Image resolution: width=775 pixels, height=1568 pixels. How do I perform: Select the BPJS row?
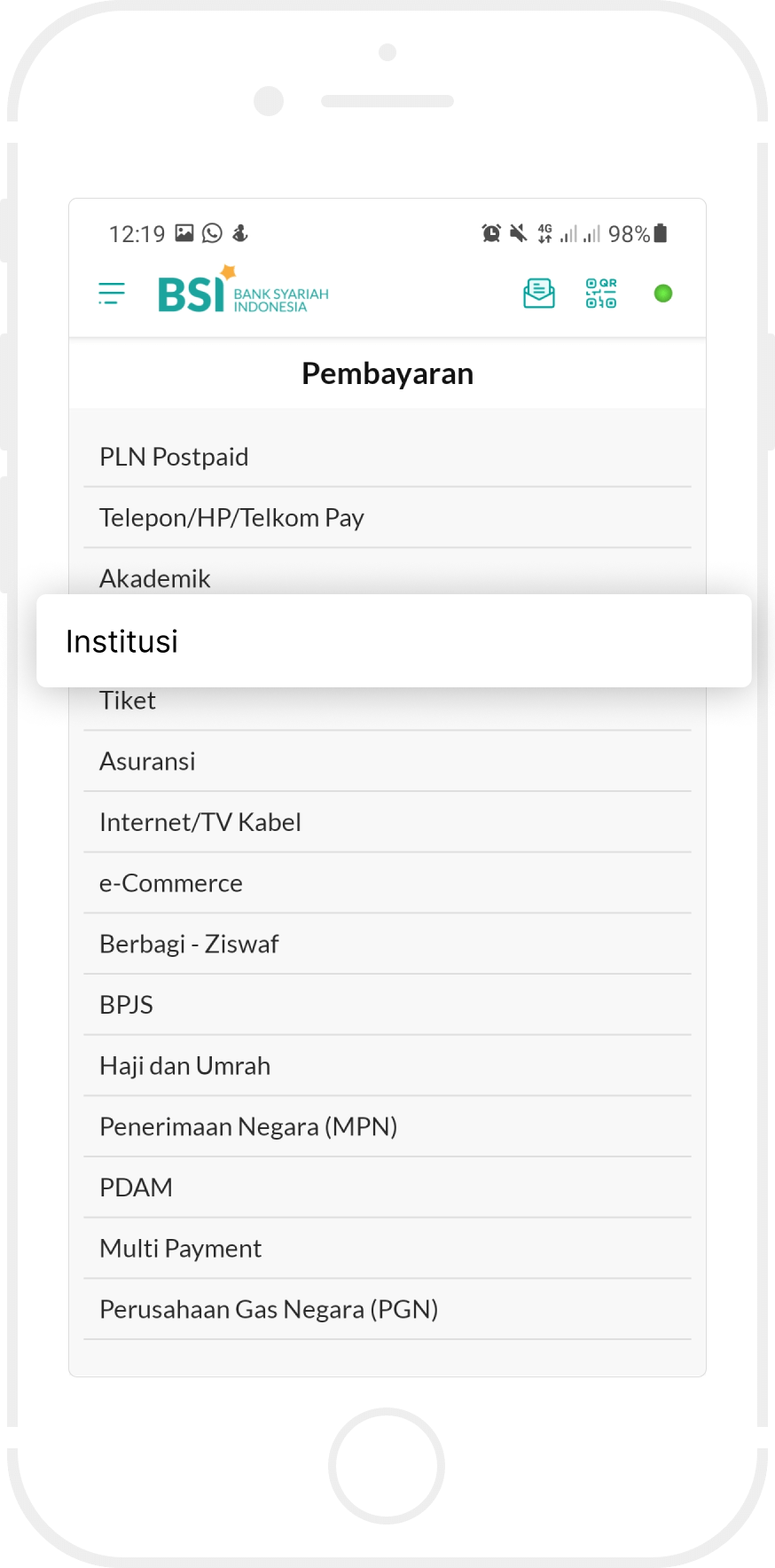pyautogui.click(x=387, y=1006)
